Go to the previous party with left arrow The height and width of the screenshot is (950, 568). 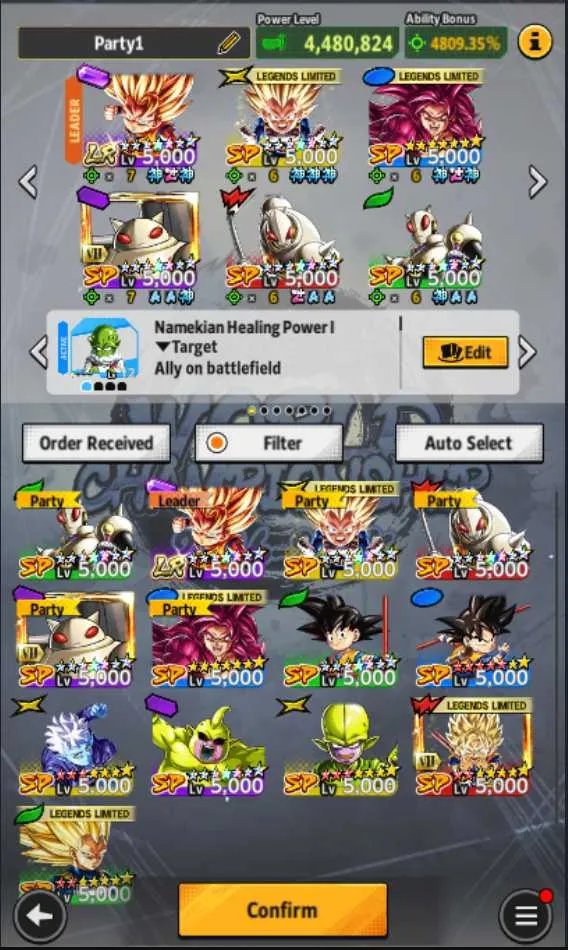click(29, 181)
